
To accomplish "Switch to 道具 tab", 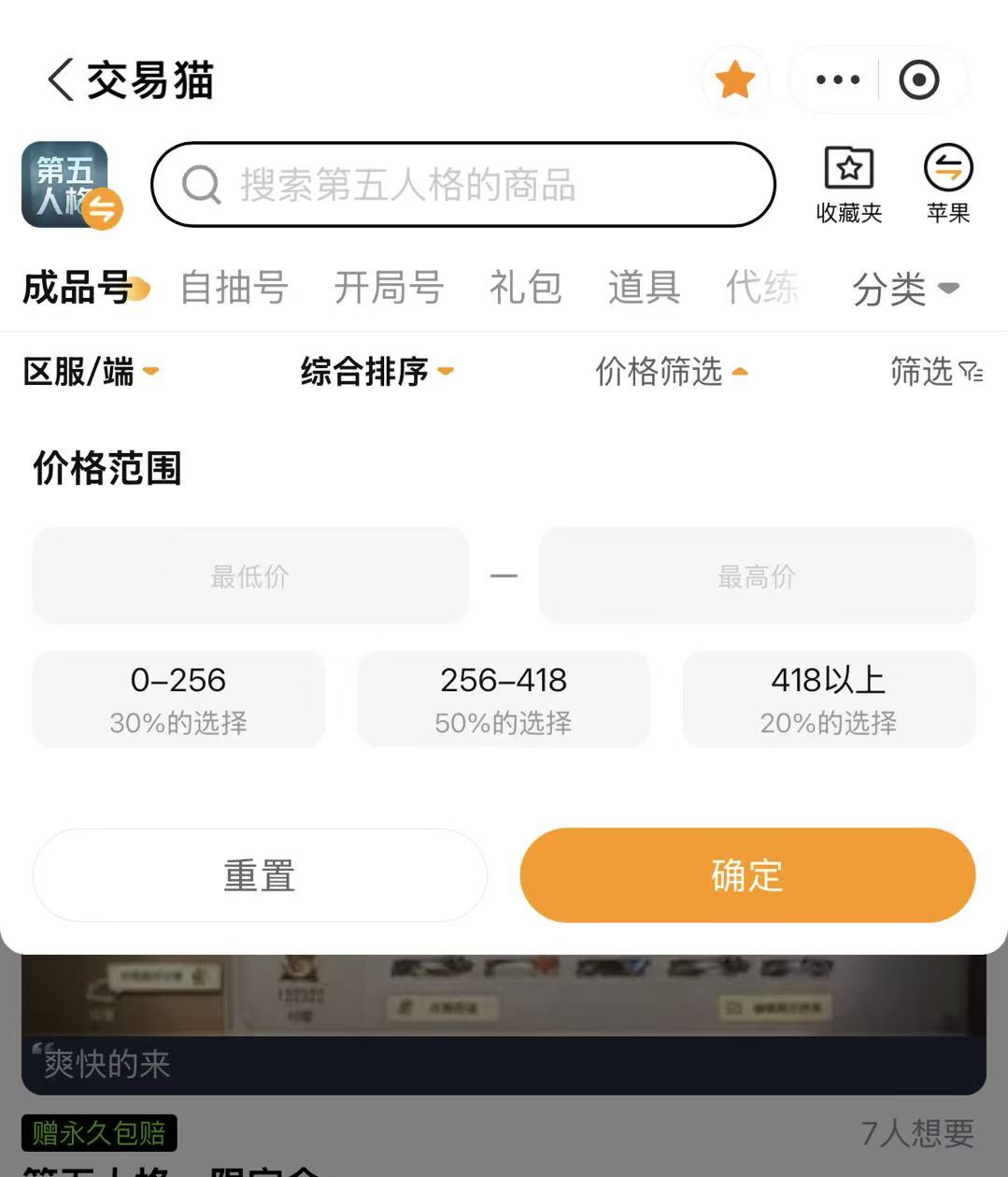I will point(644,287).
